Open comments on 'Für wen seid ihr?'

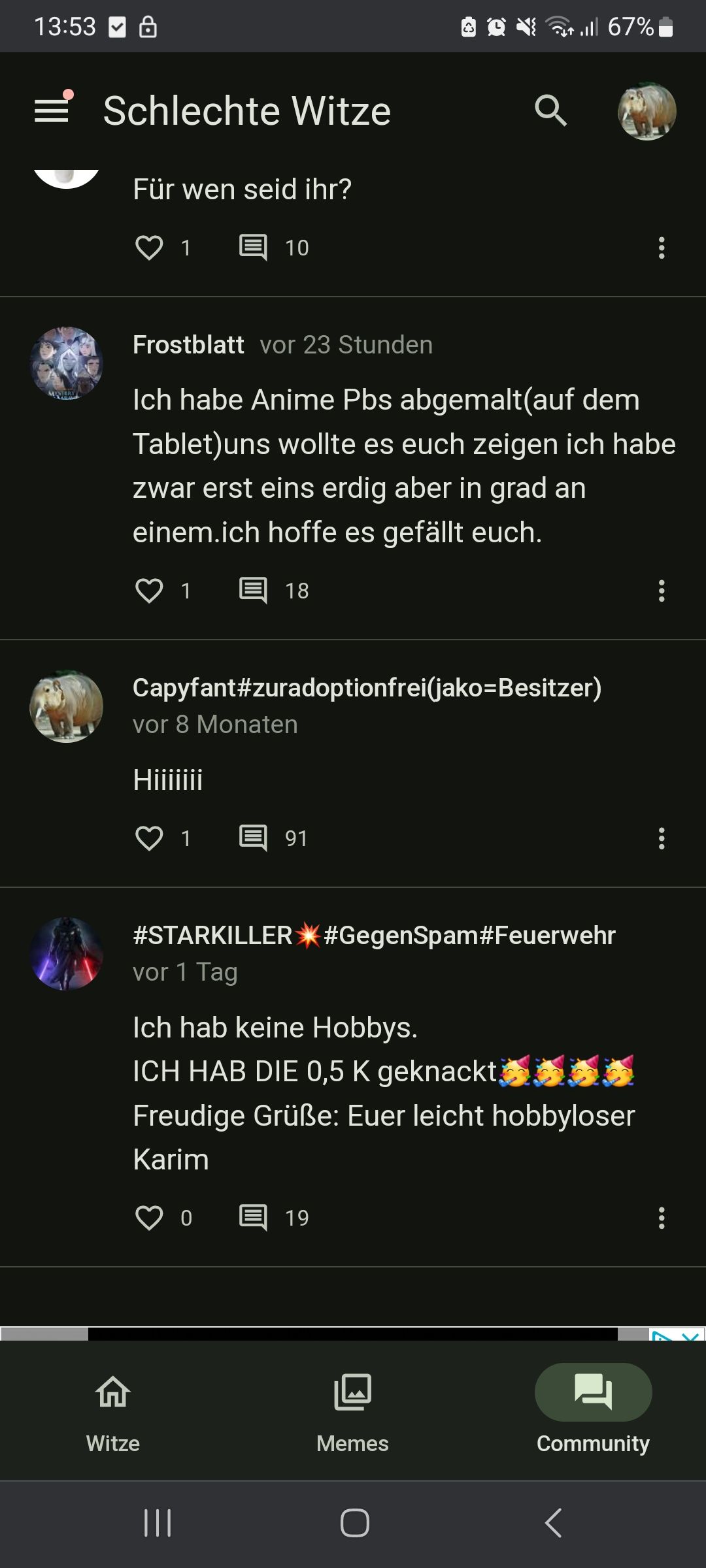(254, 248)
